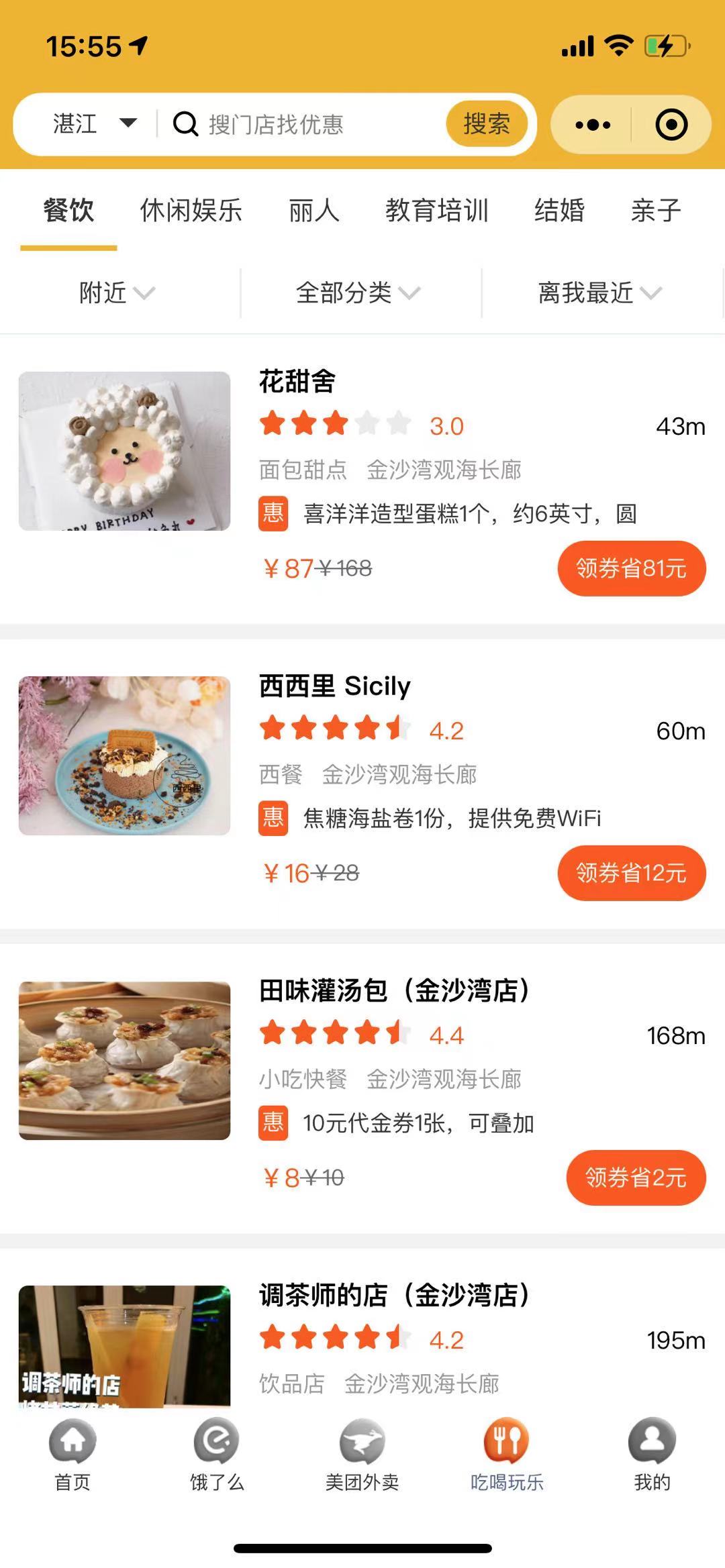Open the 调茶师的店（金沙湾店）listing
725x1568 pixels.
pos(362,1335)
